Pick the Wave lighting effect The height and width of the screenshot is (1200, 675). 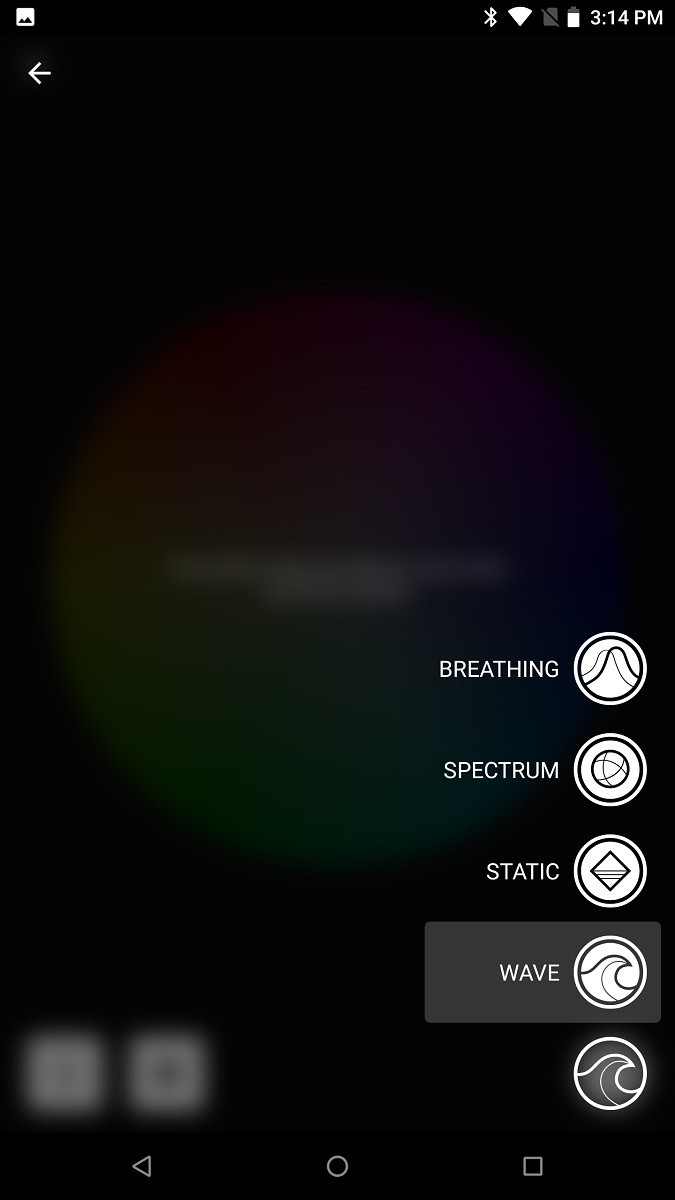pos(610,972)
